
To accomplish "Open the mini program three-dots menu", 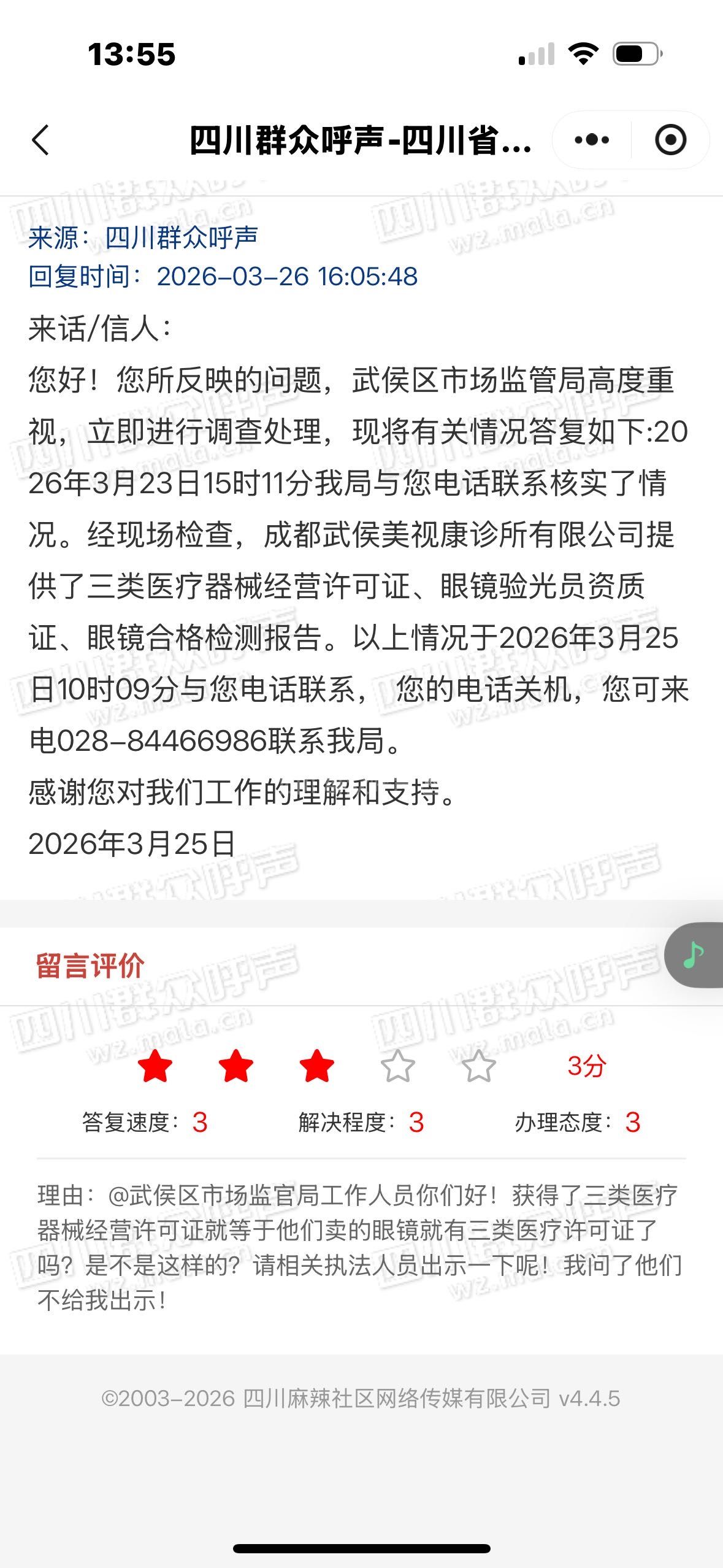I will [592, 140].
